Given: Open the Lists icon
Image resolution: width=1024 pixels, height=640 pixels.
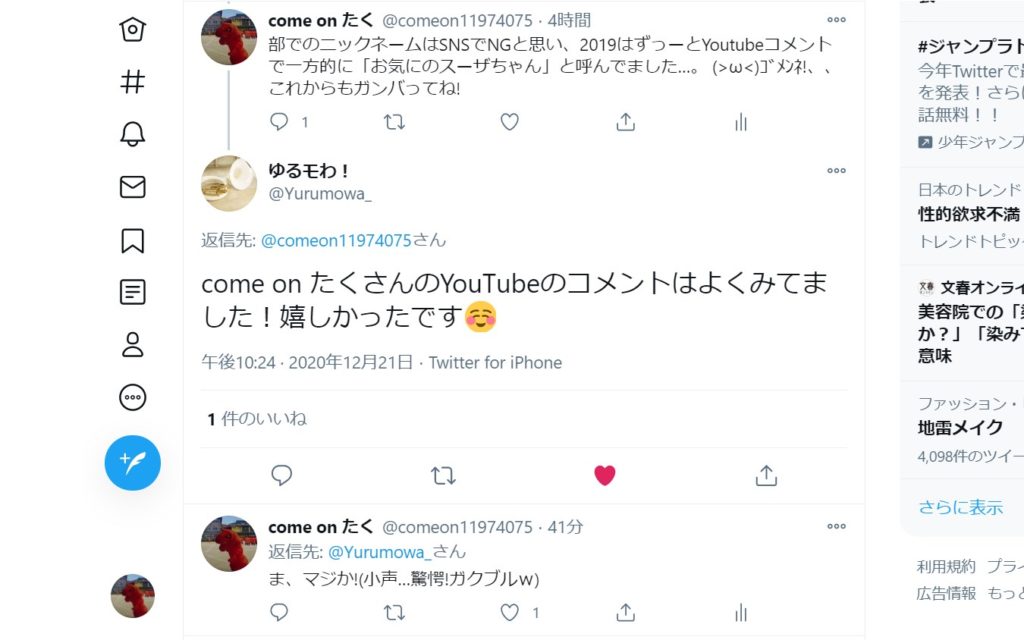Looking at the screenshot, I should (x=132, y=293).
